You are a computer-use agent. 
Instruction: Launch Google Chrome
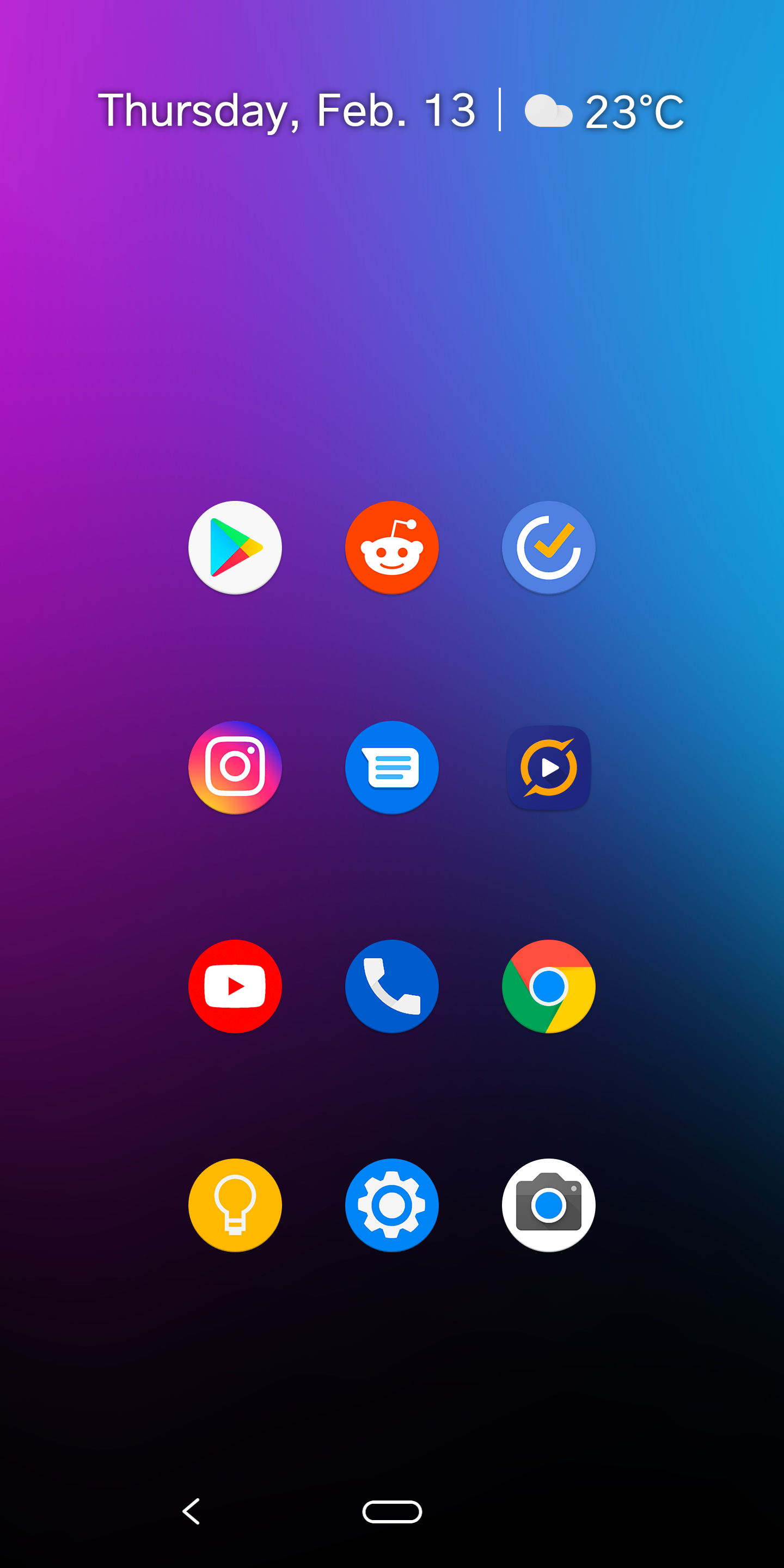pyautogui.click(x=548, y=986)
